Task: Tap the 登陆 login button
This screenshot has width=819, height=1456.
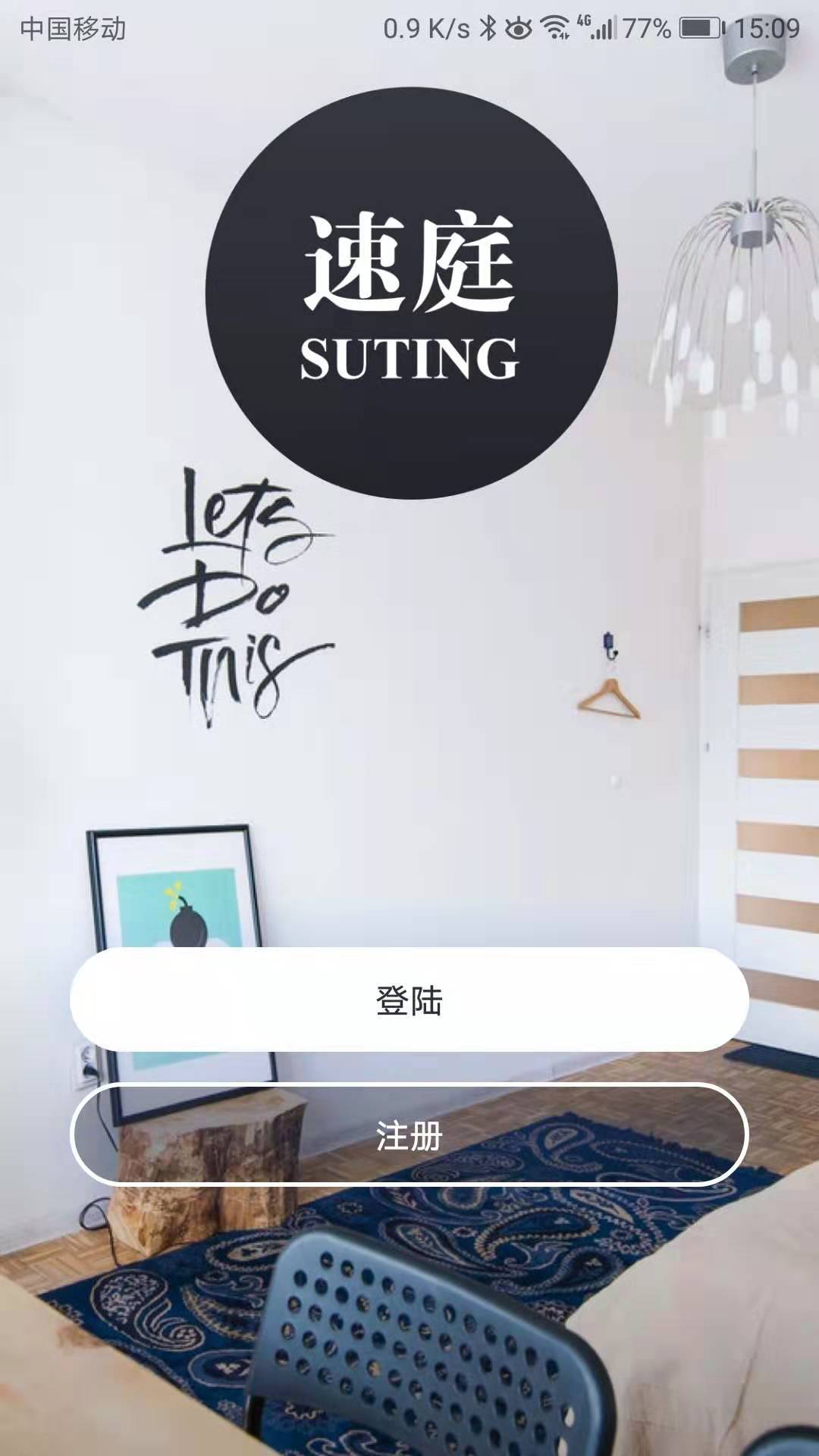Action: [409, 999]
